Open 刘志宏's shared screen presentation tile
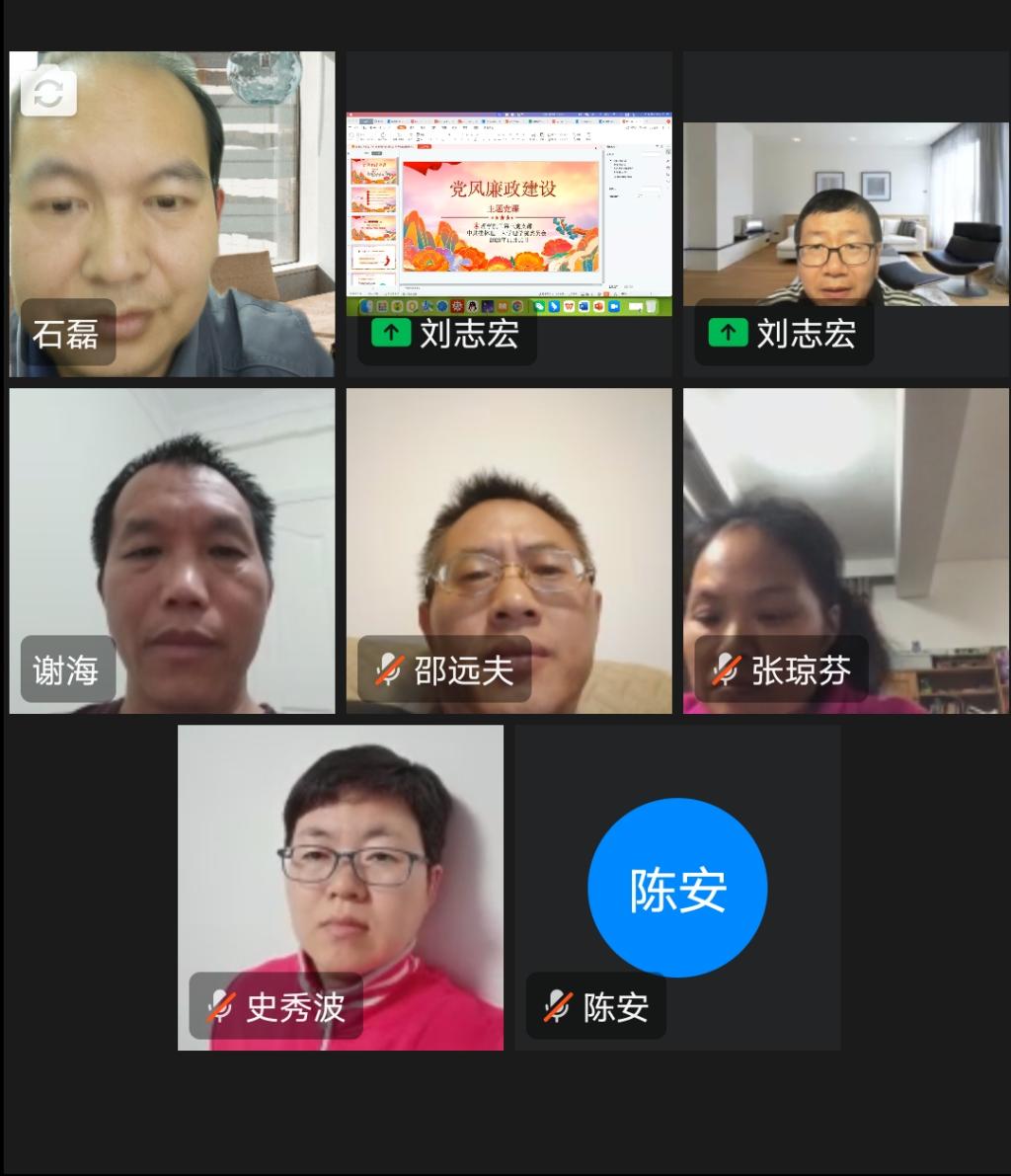Image resolution: width=1011 pixels, height=1176 pixels. click(508, 212)
